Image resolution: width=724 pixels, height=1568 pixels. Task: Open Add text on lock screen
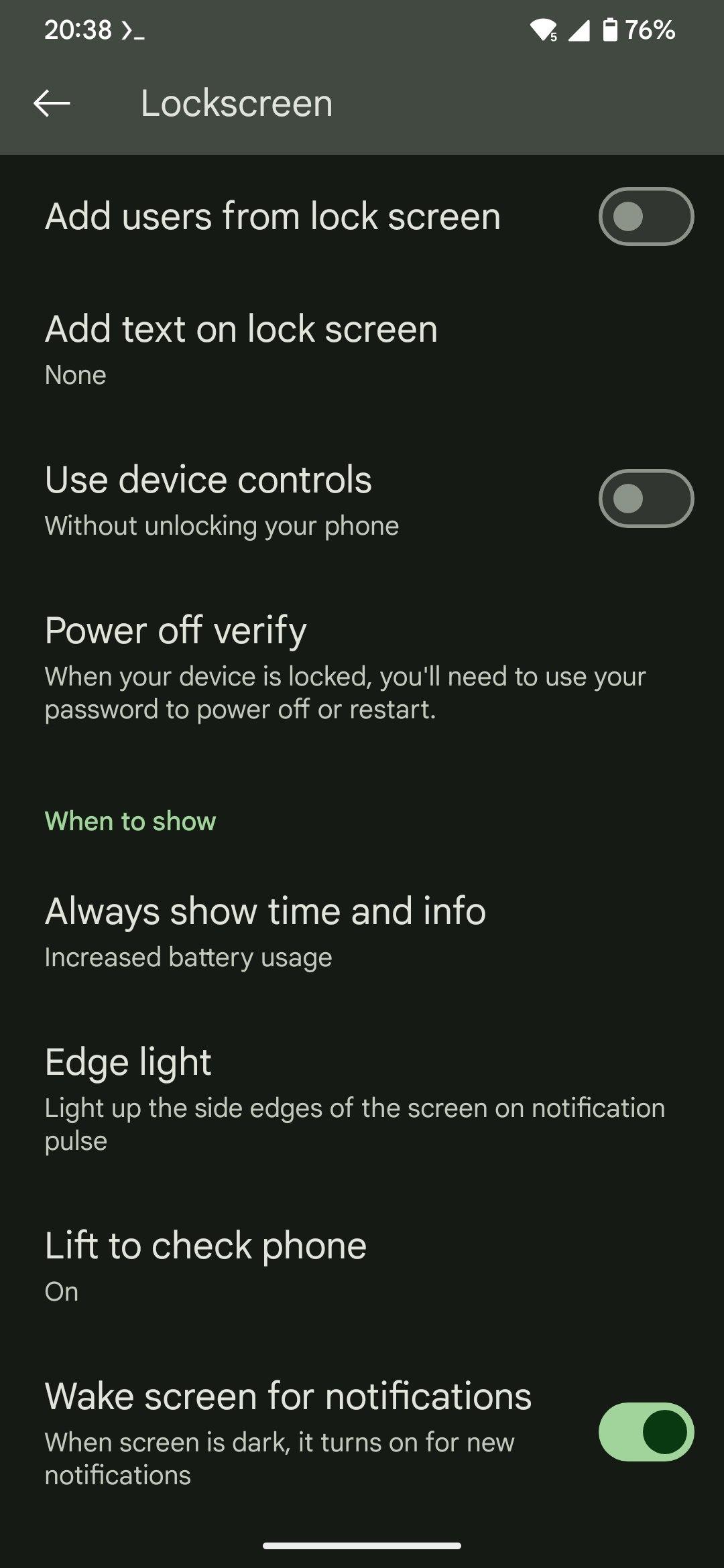[x=241, y=348]
